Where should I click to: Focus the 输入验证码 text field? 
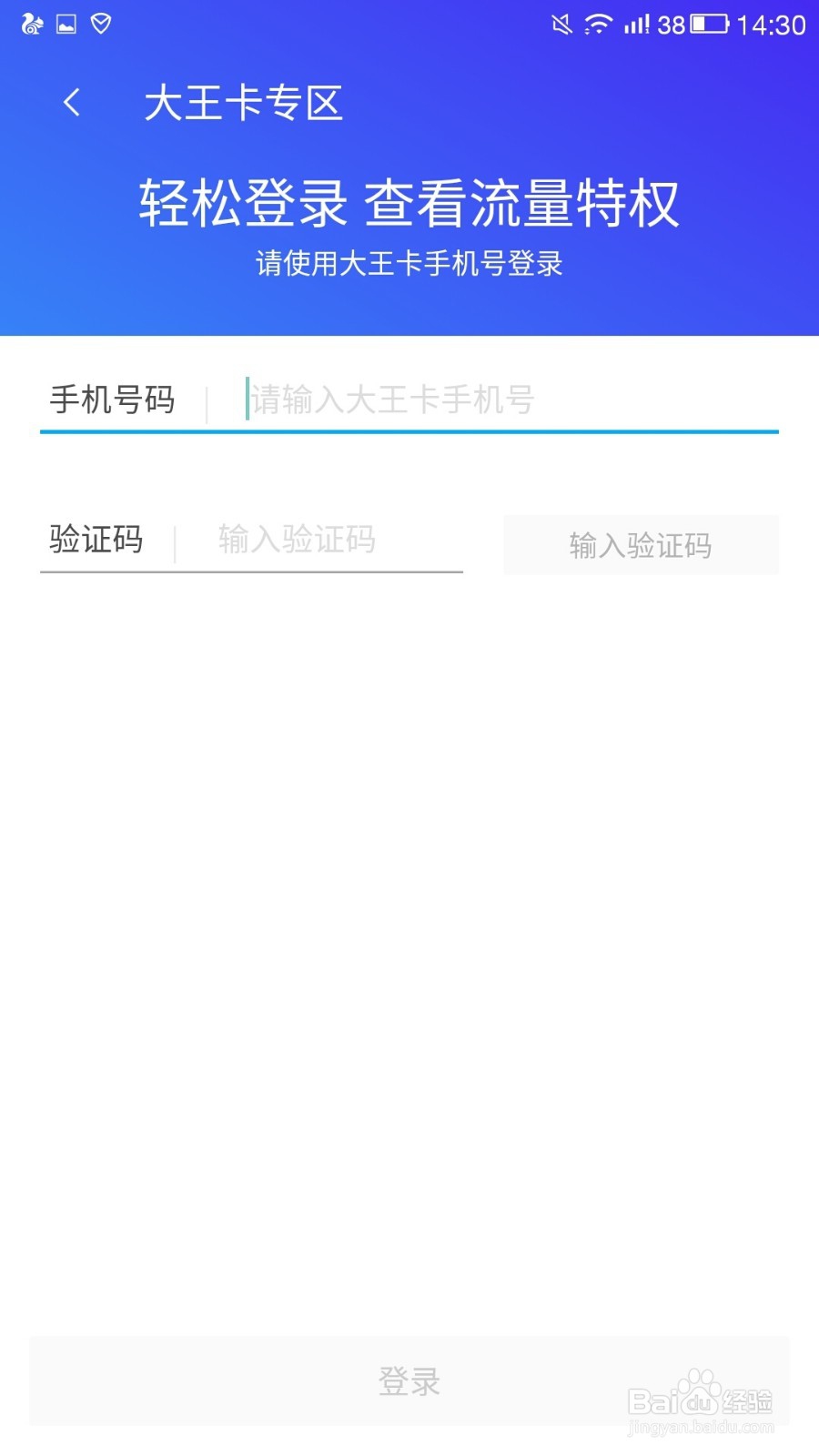[296, 539]
